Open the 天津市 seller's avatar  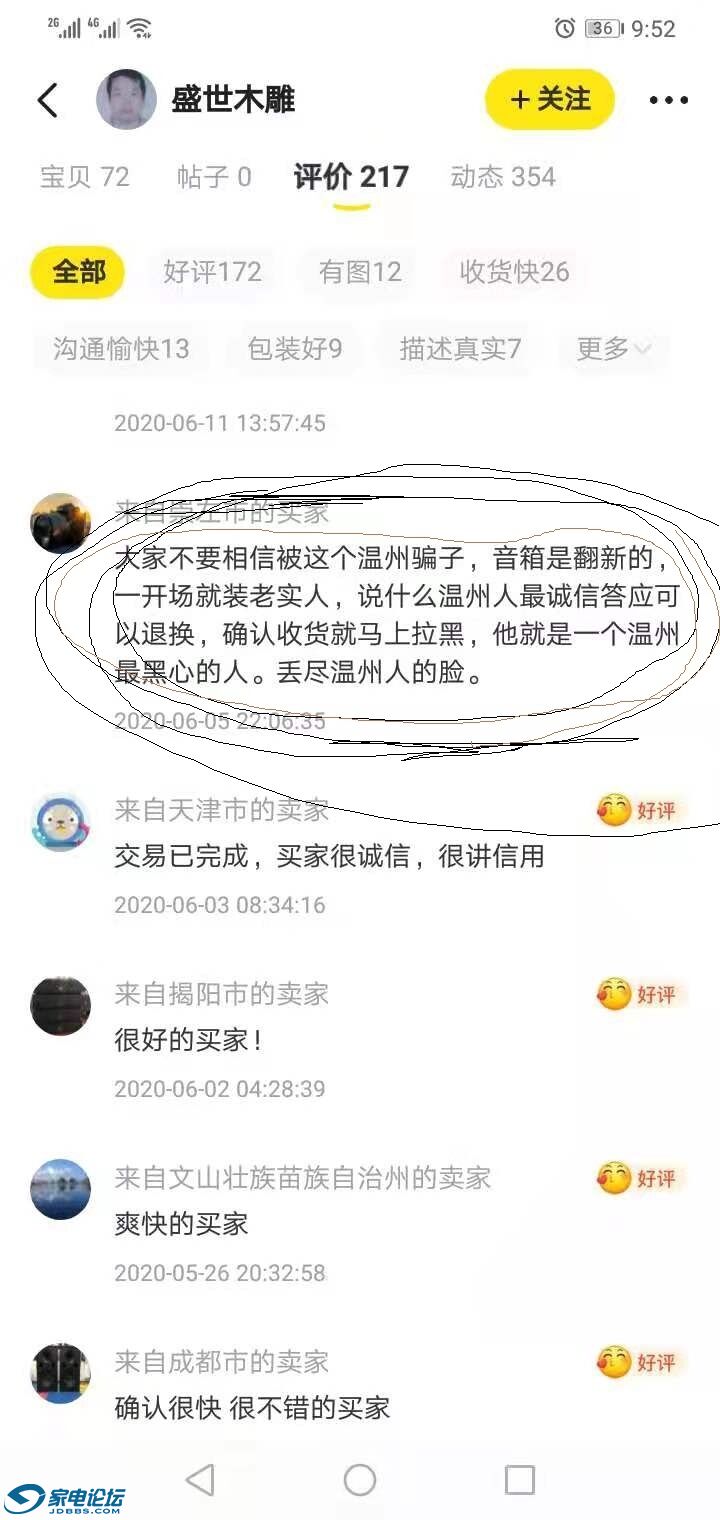61,822
